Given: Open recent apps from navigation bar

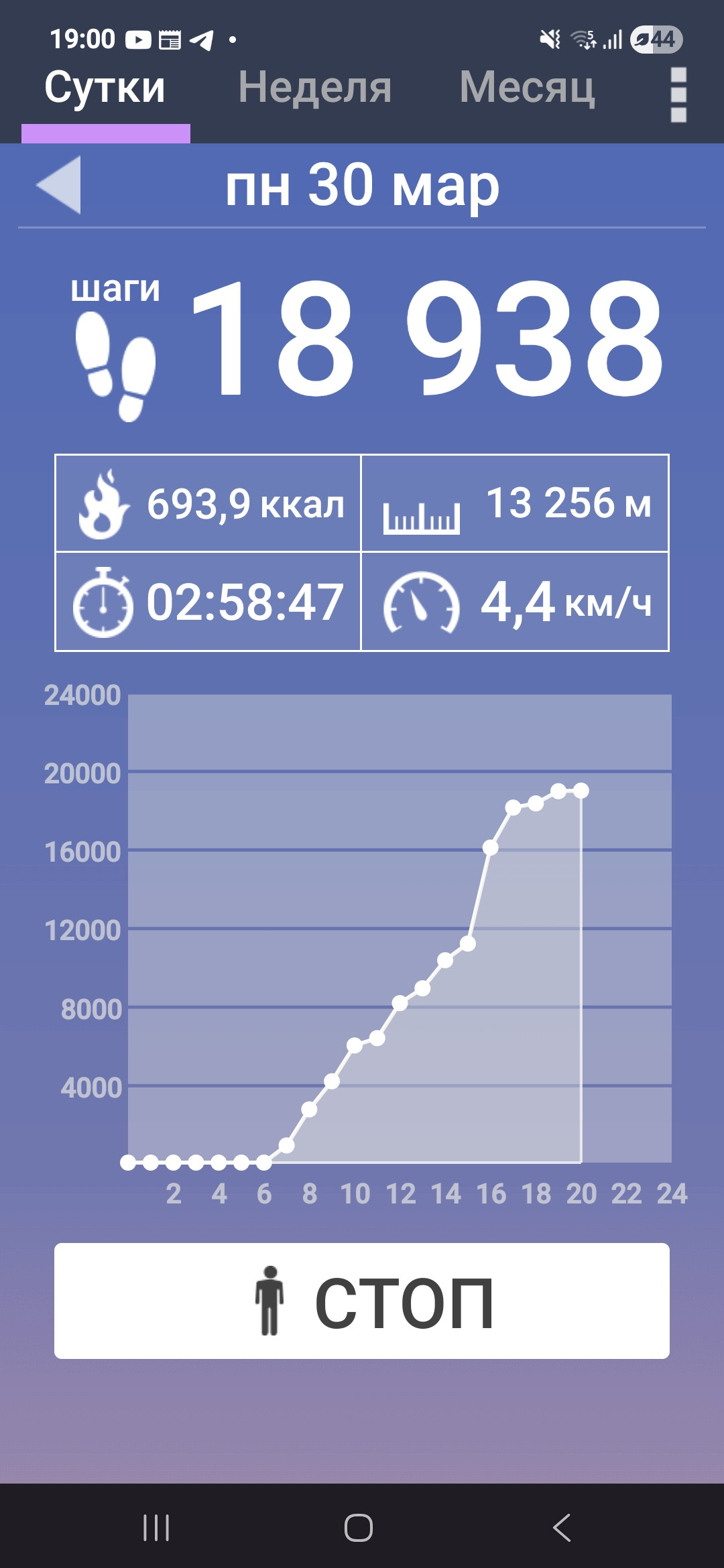Looking at the screenshot, I should coord(156,1528).
